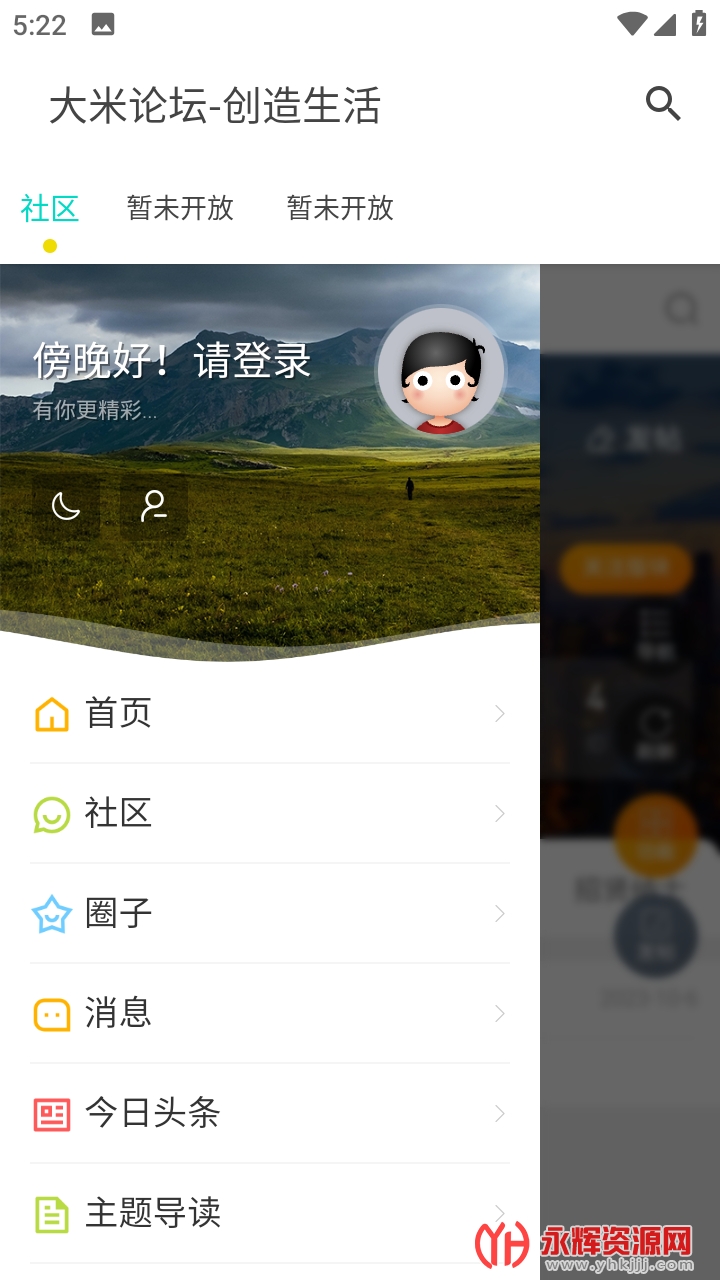Open the search icon in the app bar
The image size is (720, 1280).
coord(663,104)
